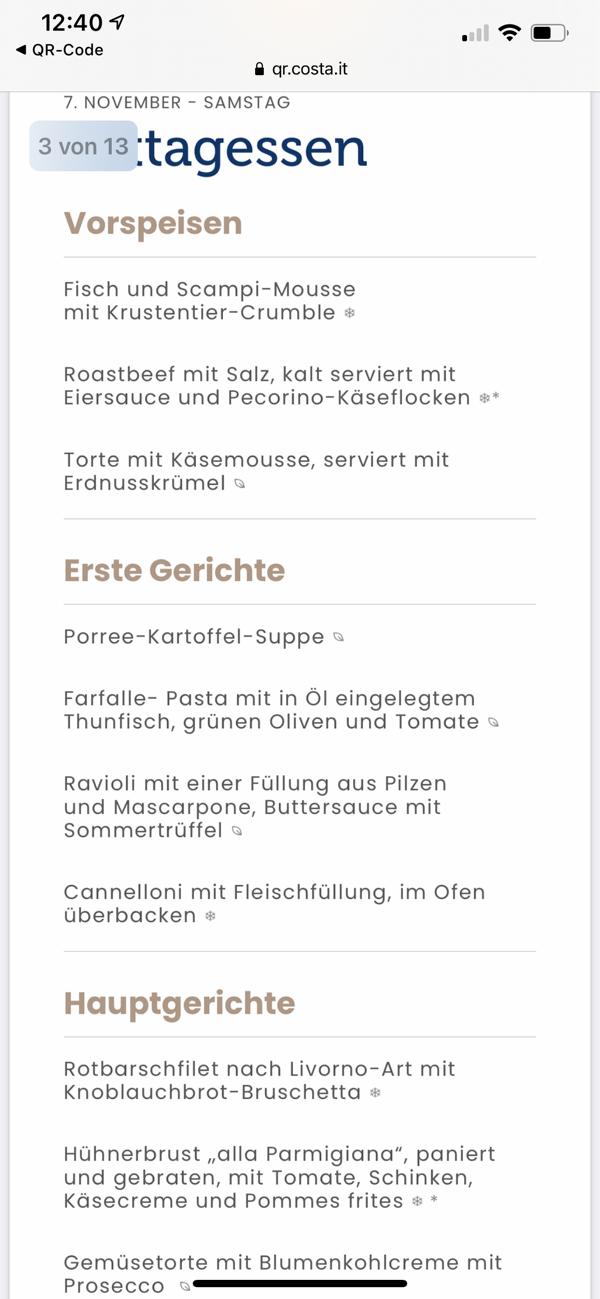600x1299 pixels.
Task: Return to the QR-Code app
Action: pyautogui.click(x=60, y=50)
